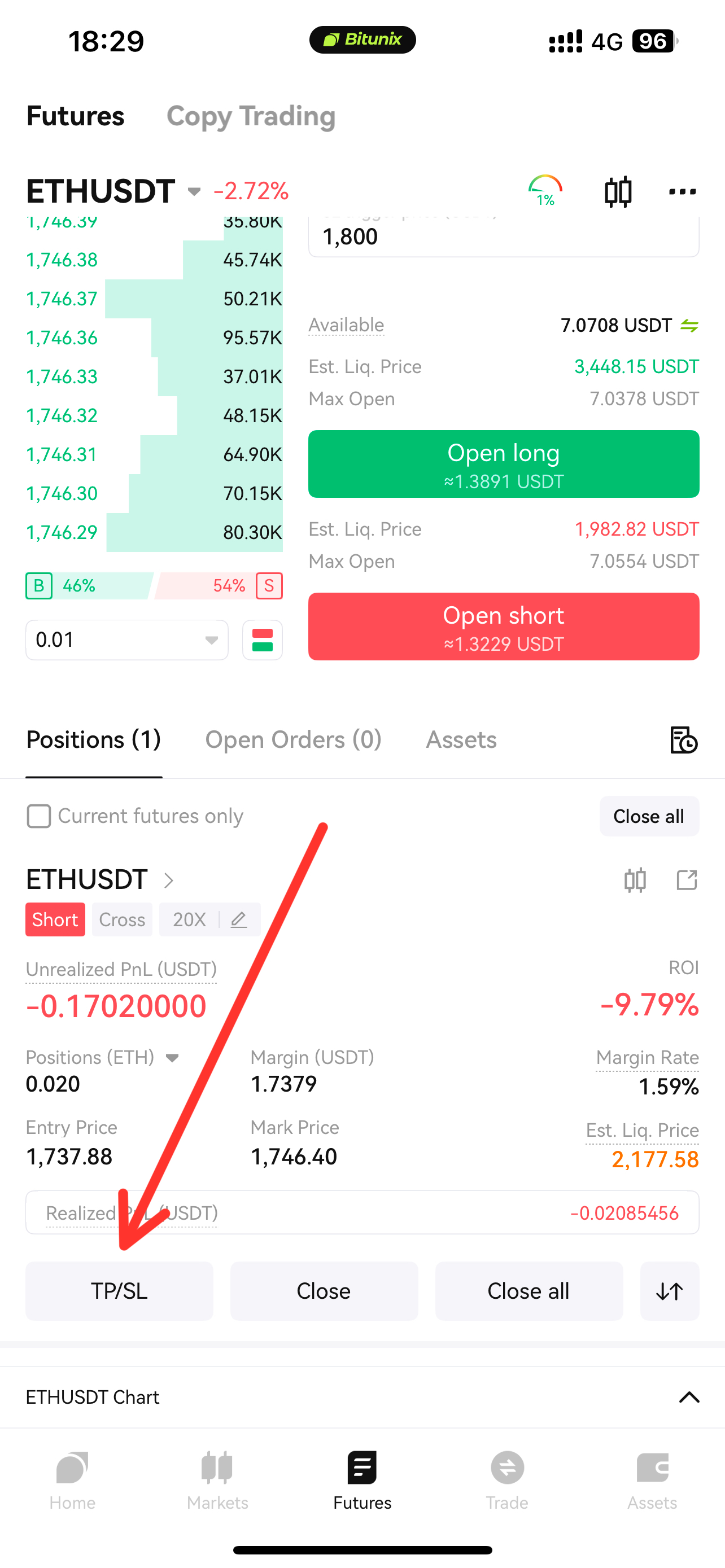Change the order book display mode
Screen dimensions: 725x1568
[263, 640]
